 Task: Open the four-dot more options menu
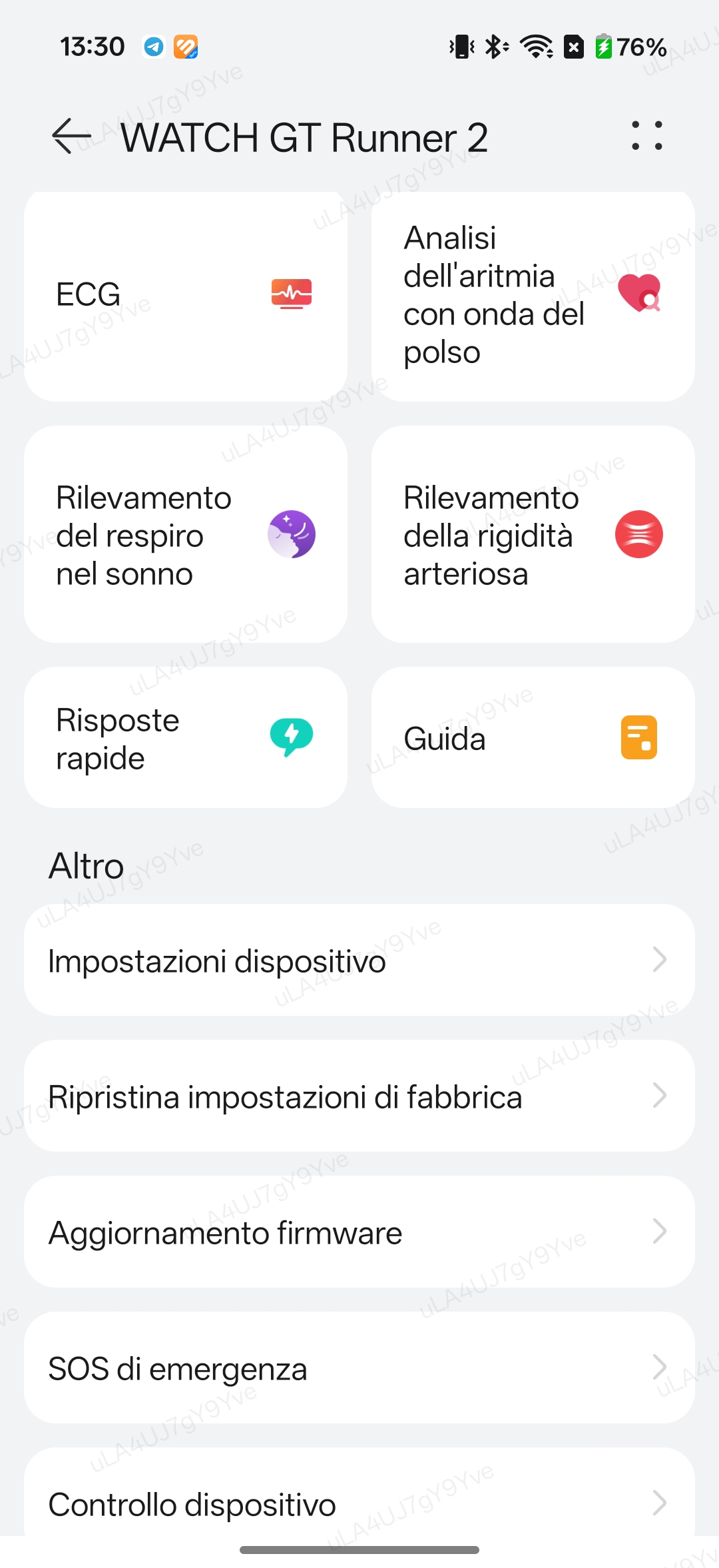pyautogui.click(x=646, y=136)
